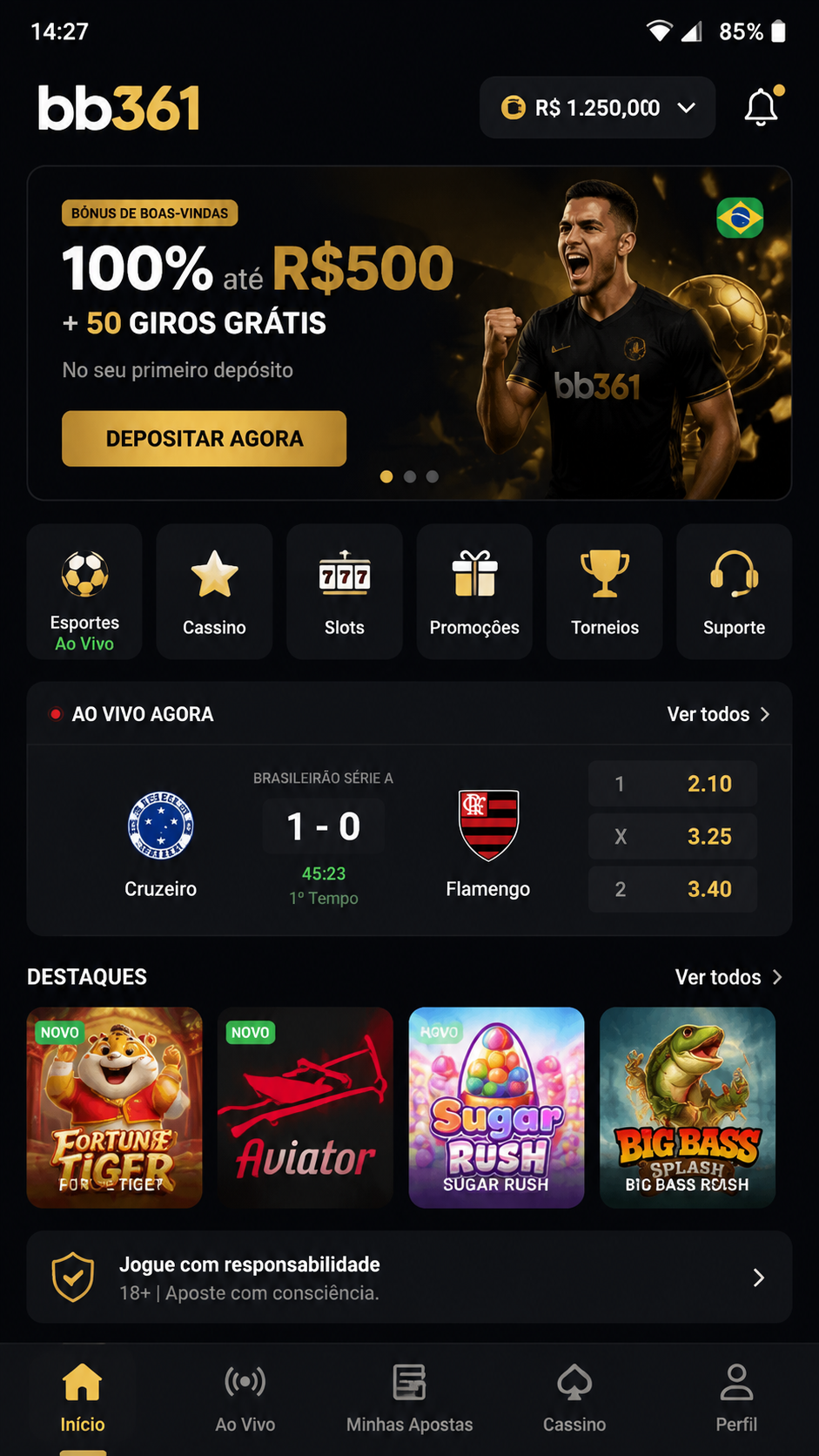See all games in Destaques
Screen dimensions: 819x1456
(x=728, y=977)
